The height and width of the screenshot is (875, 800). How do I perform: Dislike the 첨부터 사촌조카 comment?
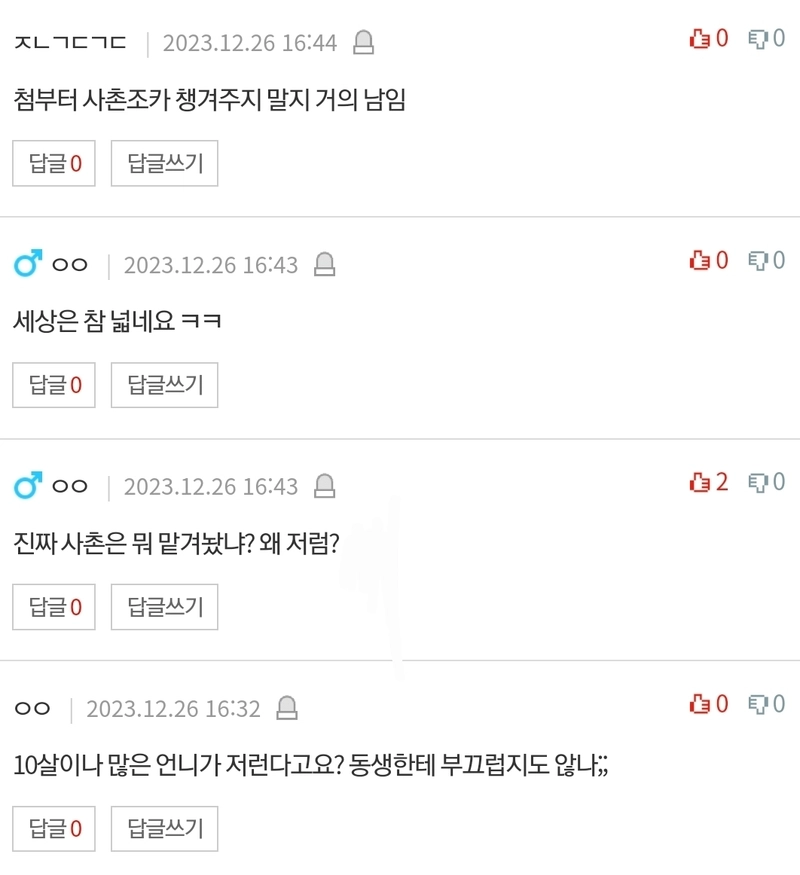click(767, 39)
